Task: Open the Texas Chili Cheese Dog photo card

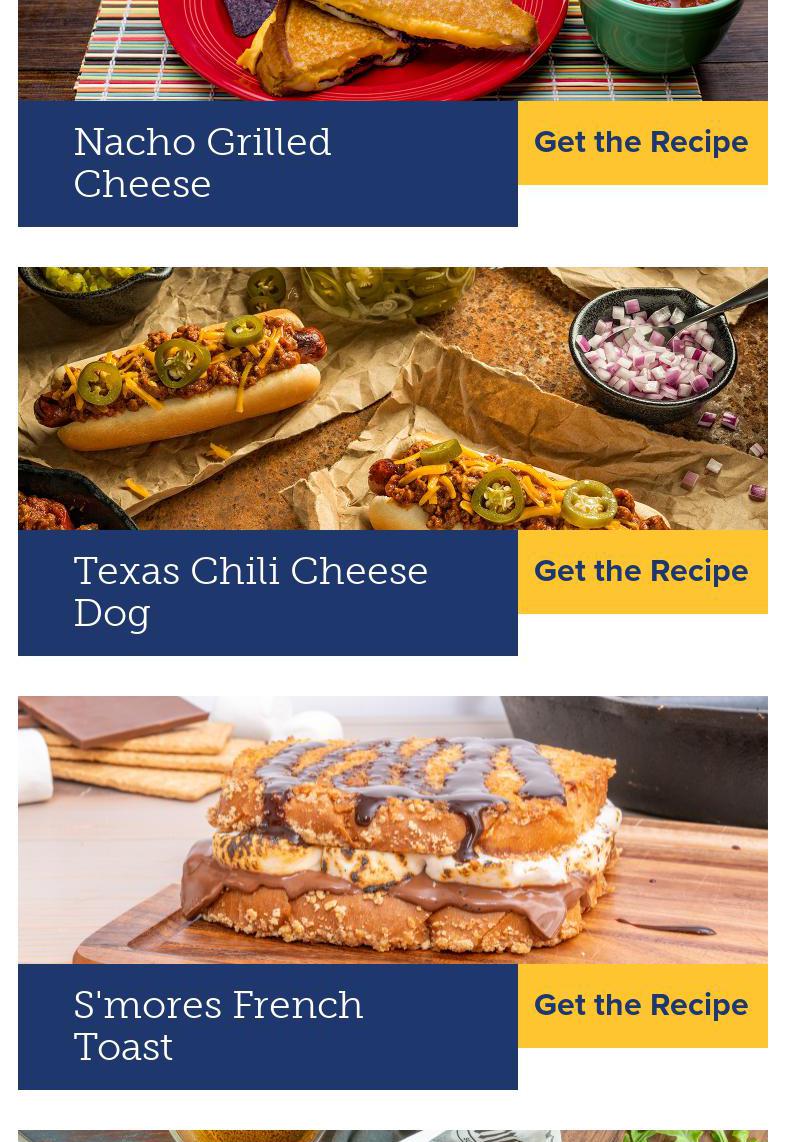Action: point(392,398)
